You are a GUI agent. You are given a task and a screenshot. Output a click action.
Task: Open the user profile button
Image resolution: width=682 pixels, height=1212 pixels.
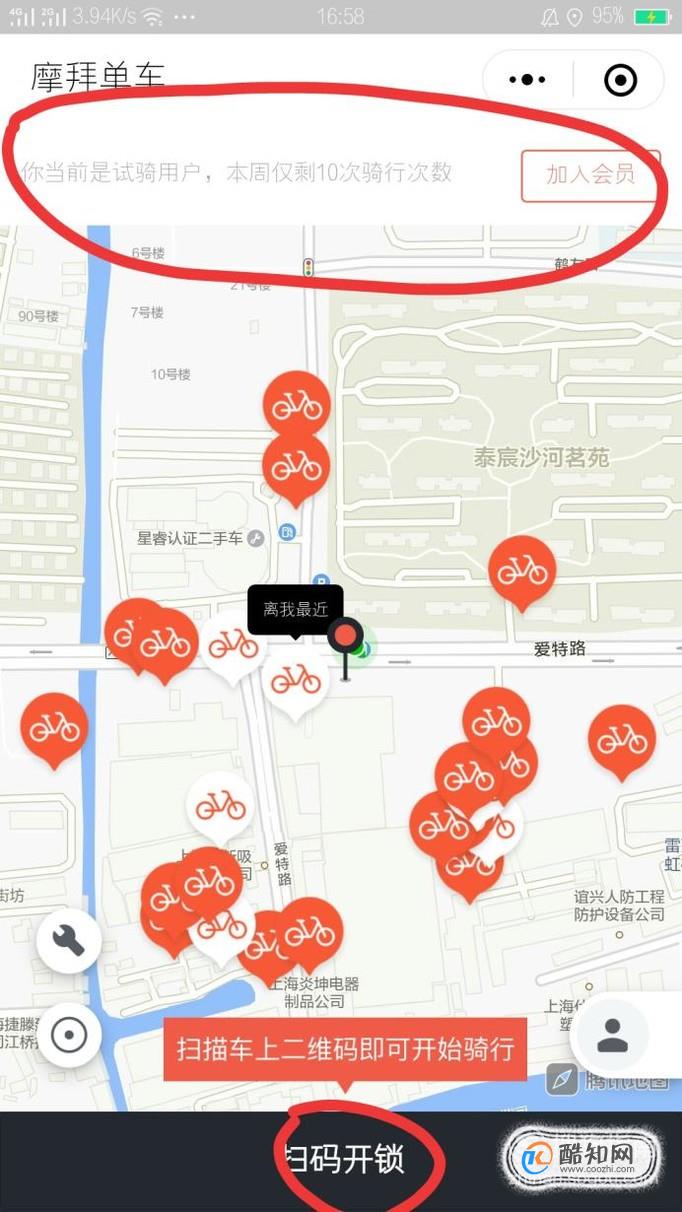click(x=611, y=1036)
